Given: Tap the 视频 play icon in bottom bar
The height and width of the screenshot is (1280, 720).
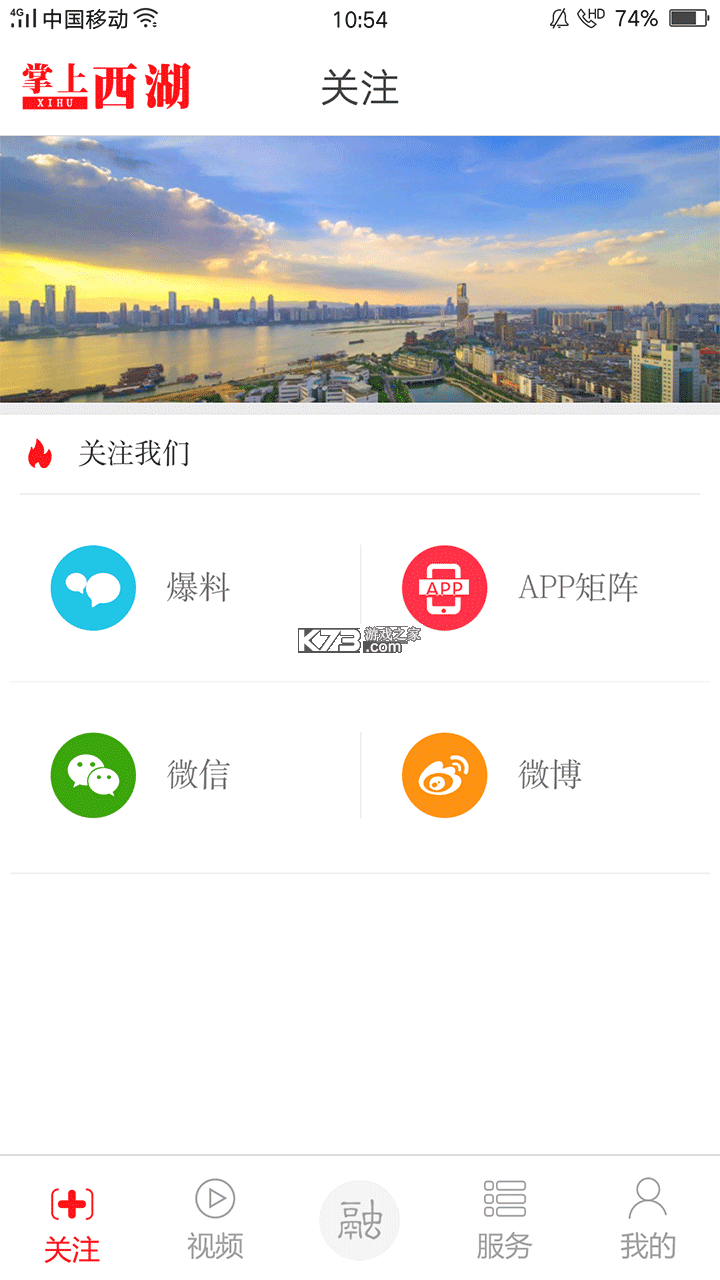Looking at the screenshot, I should [214, 1200].
